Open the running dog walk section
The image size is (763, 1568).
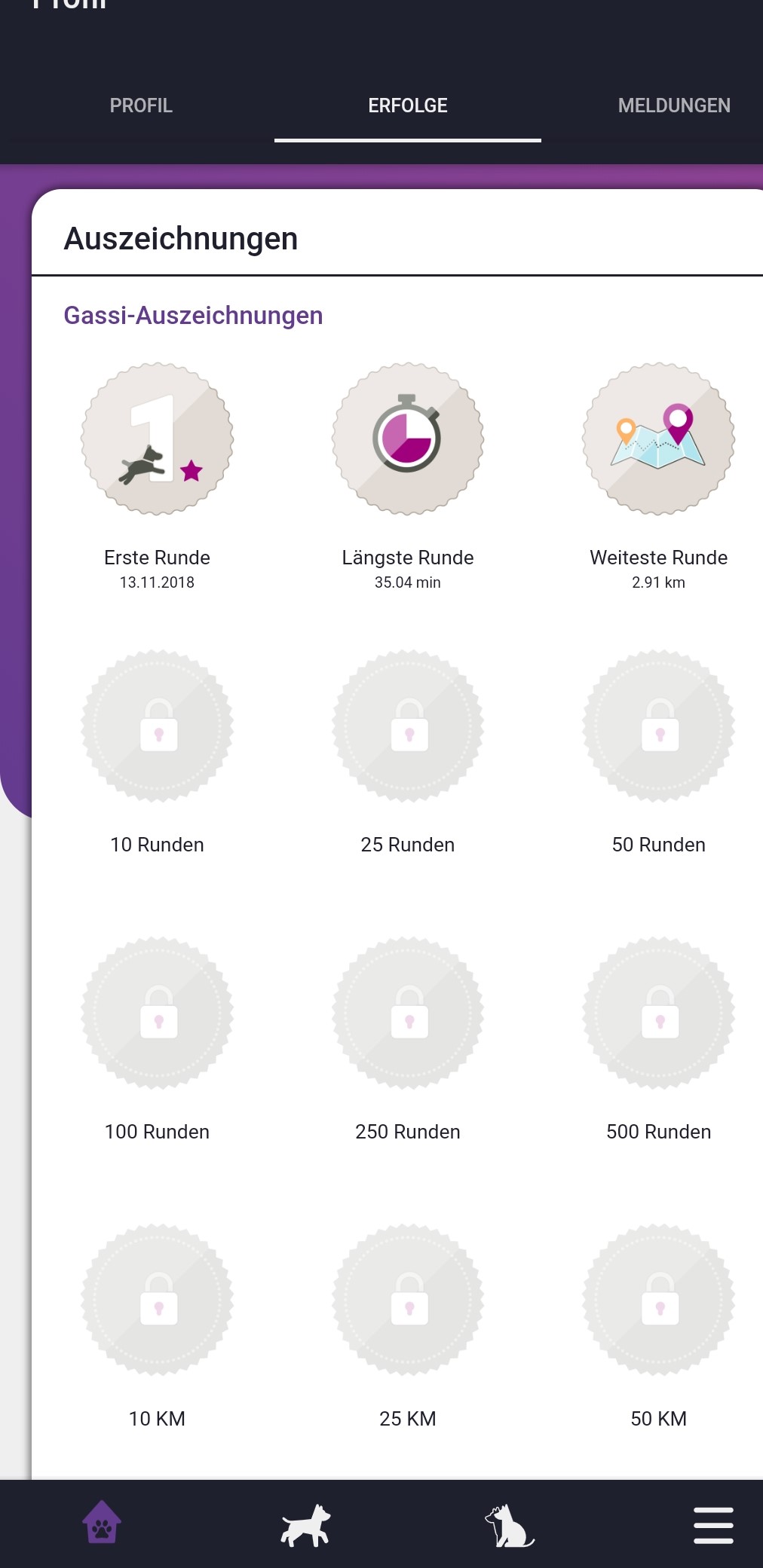305,1525
